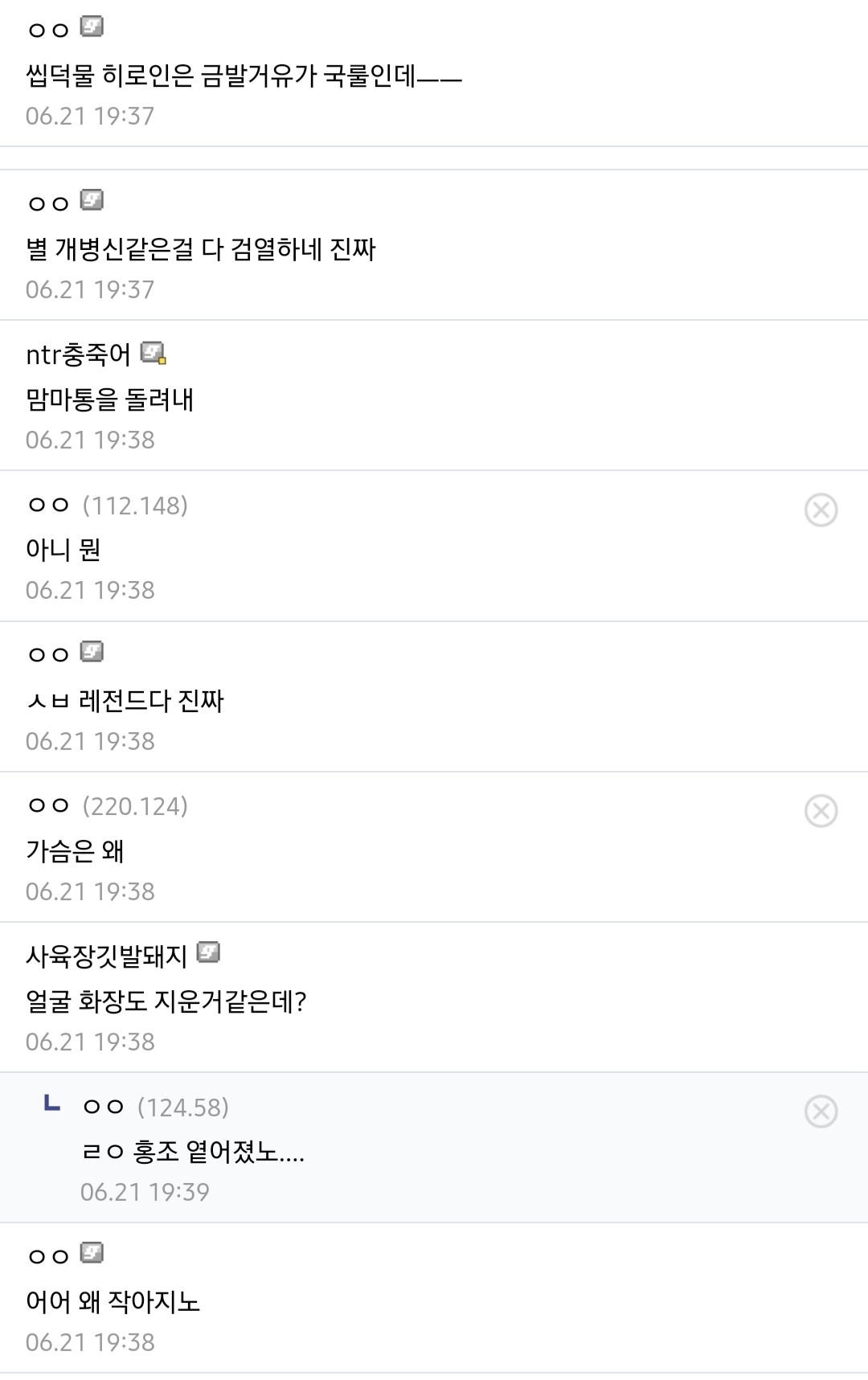Open the gallog icon beside 사육장깃발돼지
This screenshot has width=868, height=1380.
click(208, 953)
